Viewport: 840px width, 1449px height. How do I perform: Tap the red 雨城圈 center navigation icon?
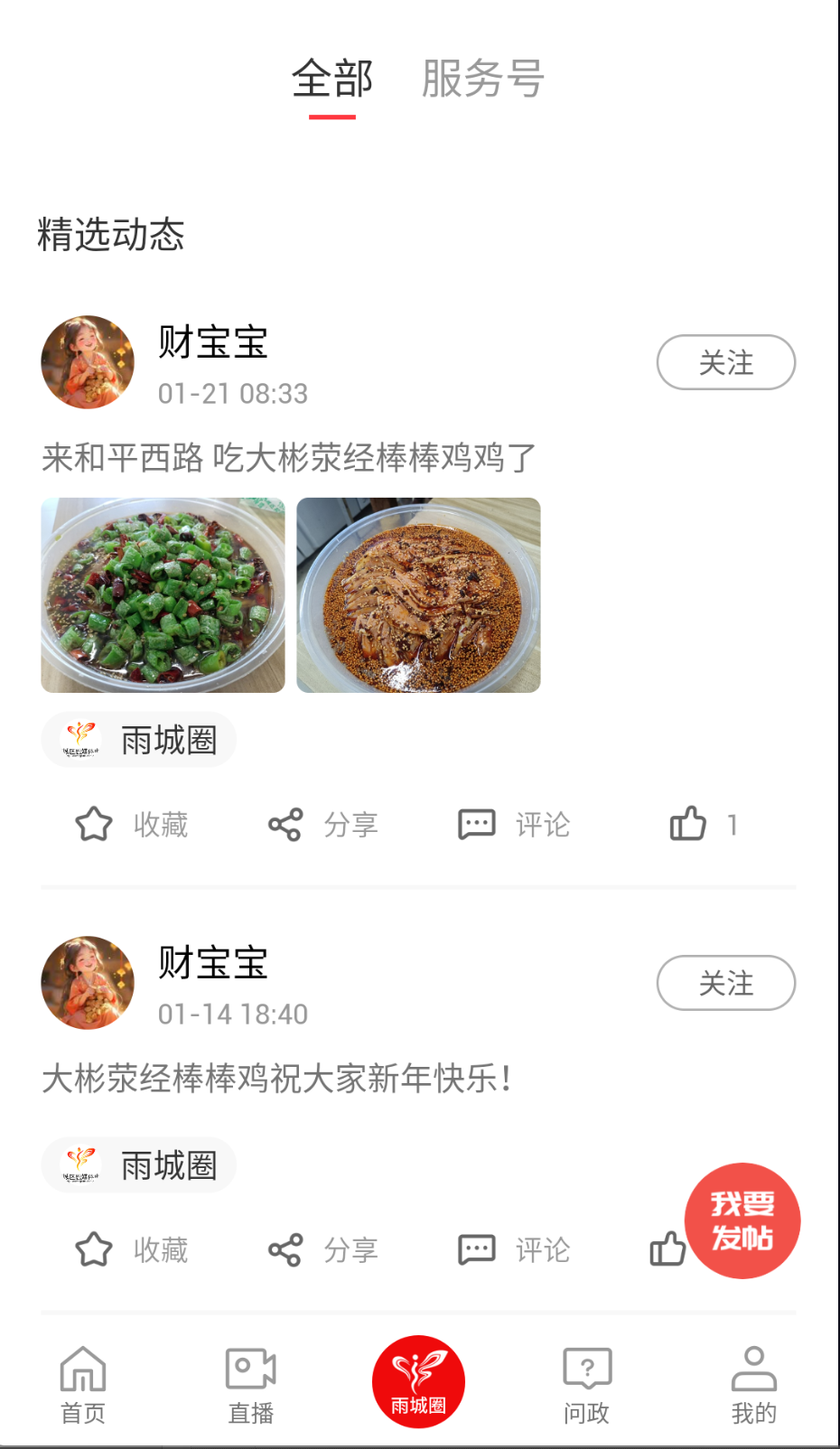click(417, 1379)
